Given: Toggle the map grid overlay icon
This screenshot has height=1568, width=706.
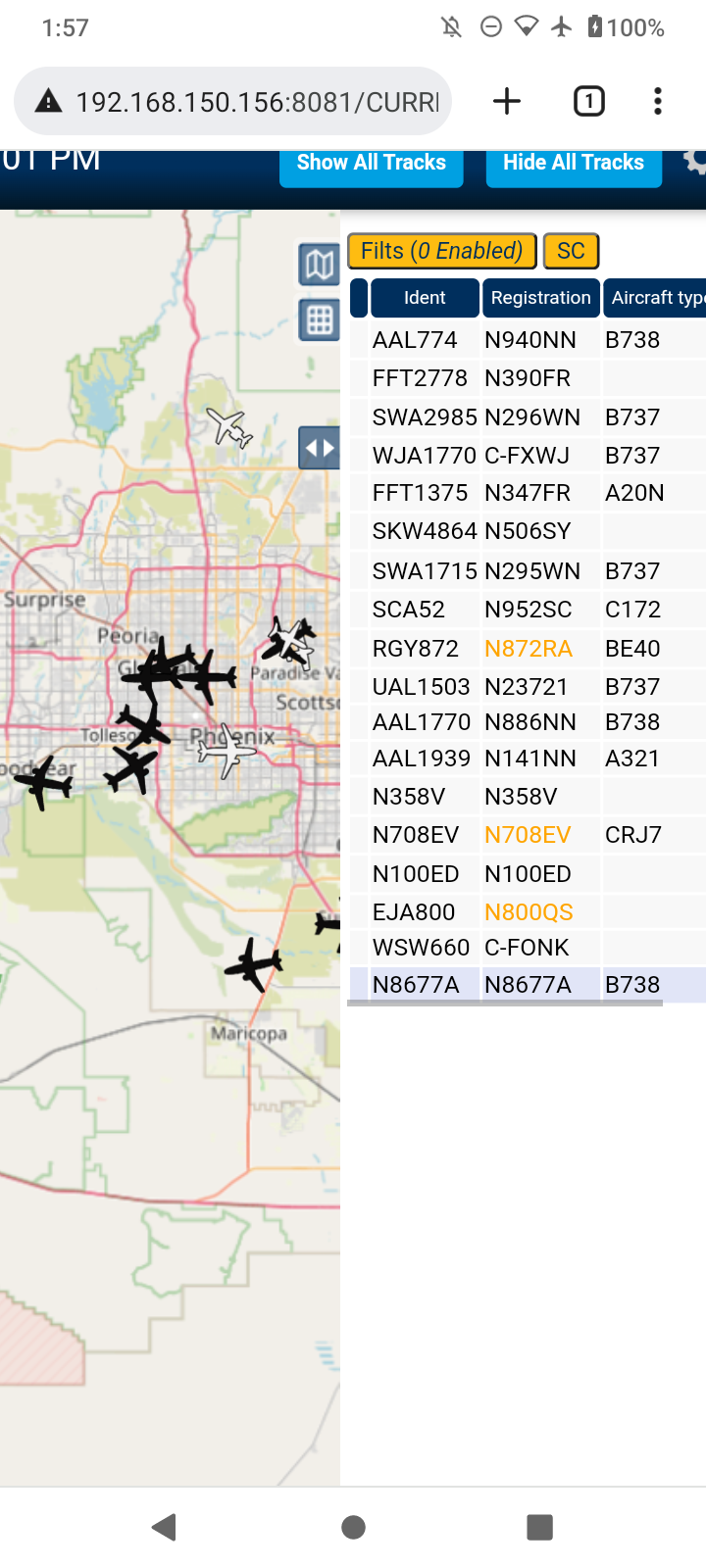Looking at the screenshot, I should point(320,319).
